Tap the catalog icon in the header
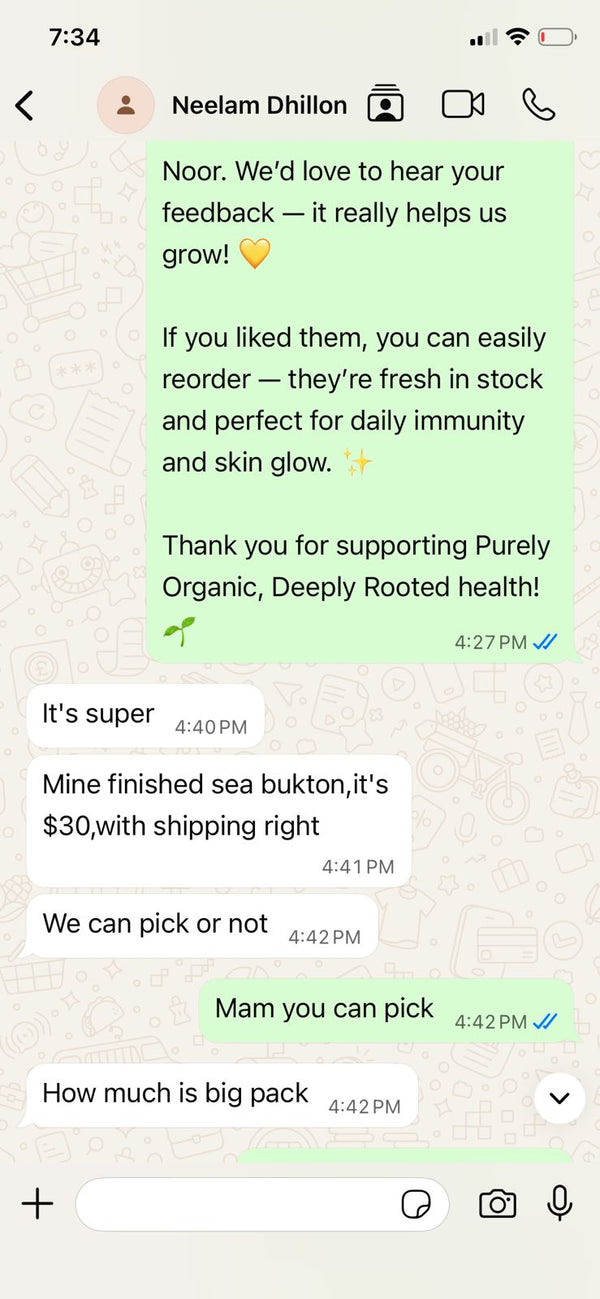This screenshot has width=600, height=1299. click(386, 104)
